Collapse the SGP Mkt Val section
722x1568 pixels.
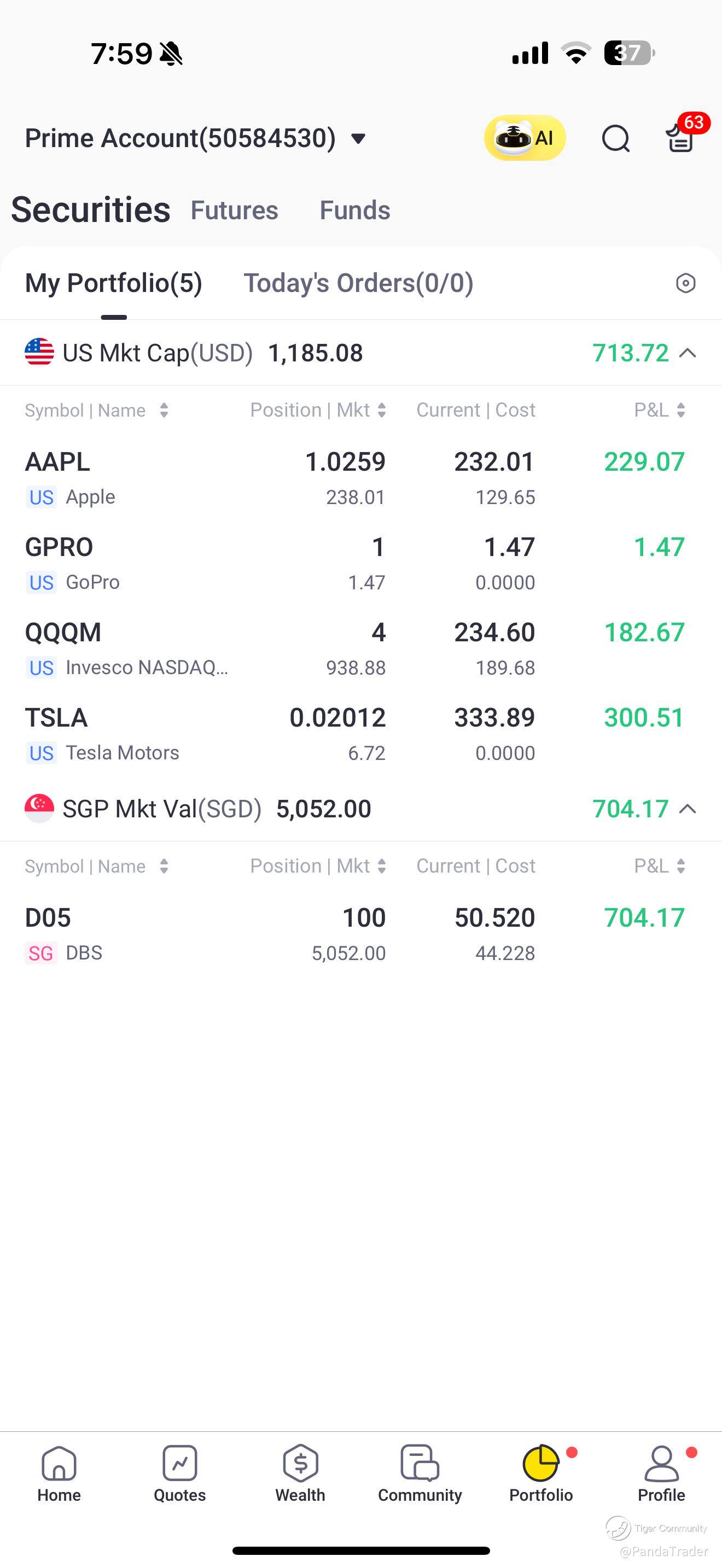pos(688,809)
